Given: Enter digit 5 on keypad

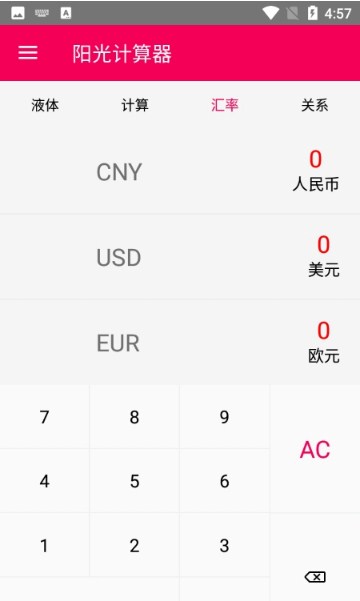Looking at the screenshot, I should coord(135,481).
